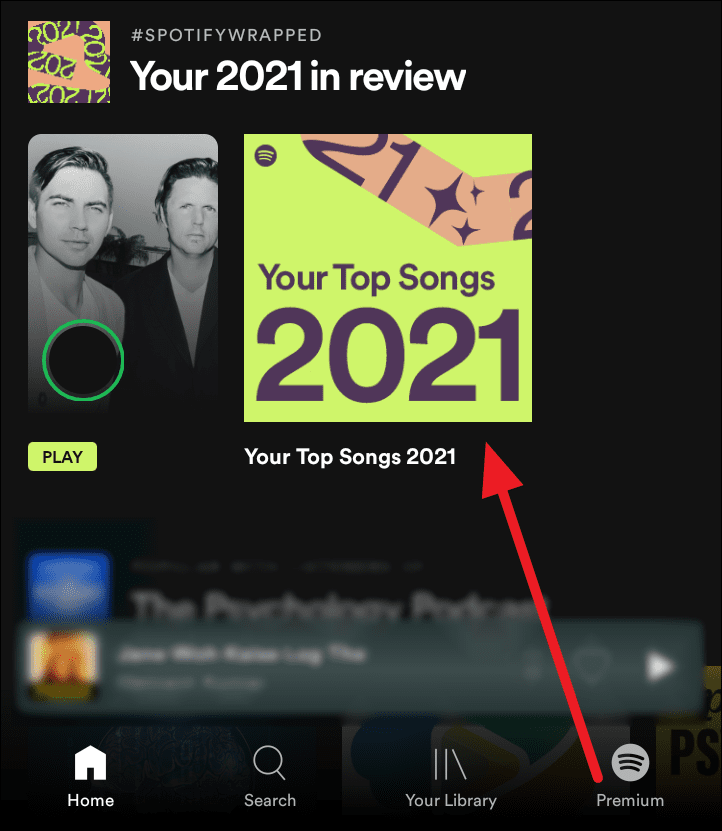Play the track in the mini player
The width and height of the screenshot is (722, 831).
click(x=659, y=666)
